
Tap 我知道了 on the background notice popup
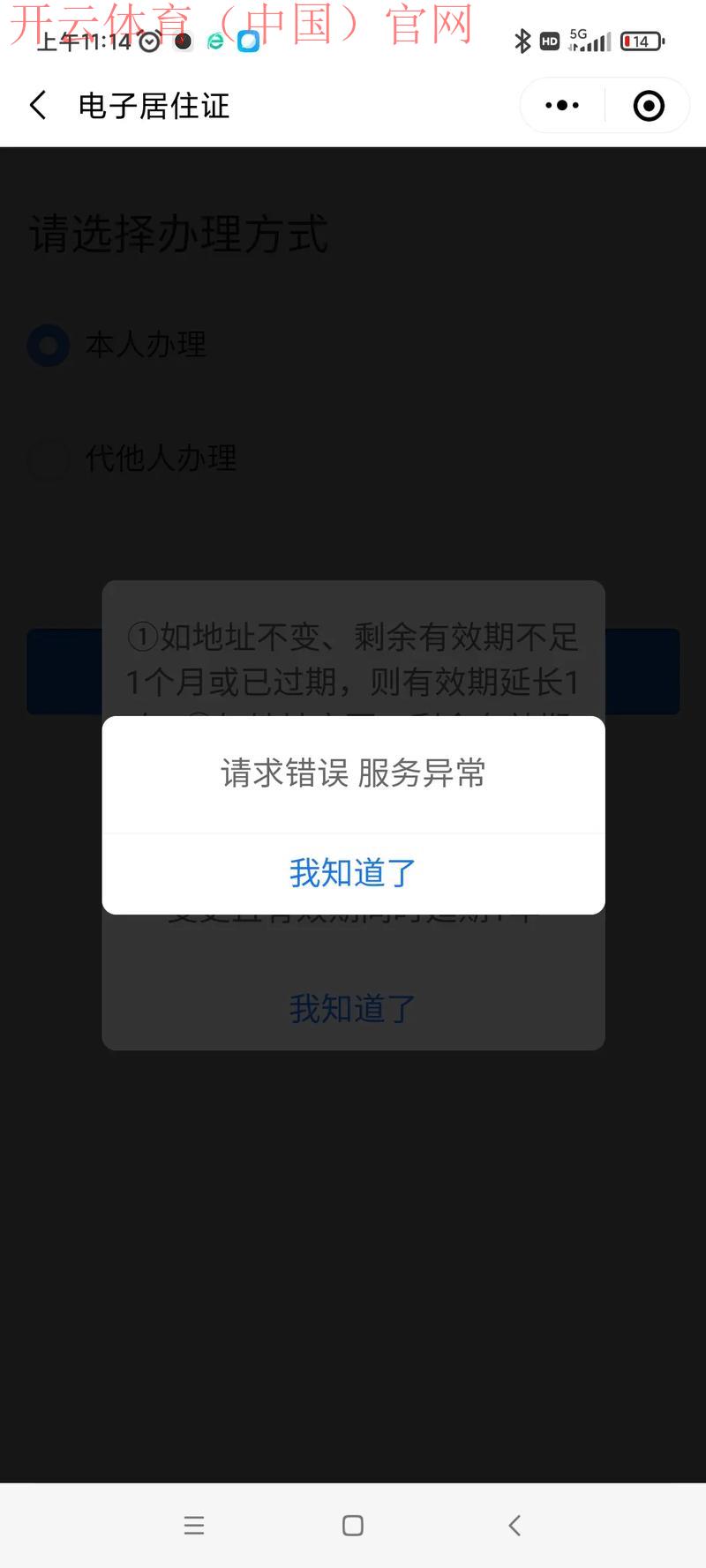[x=352, y=1008]
